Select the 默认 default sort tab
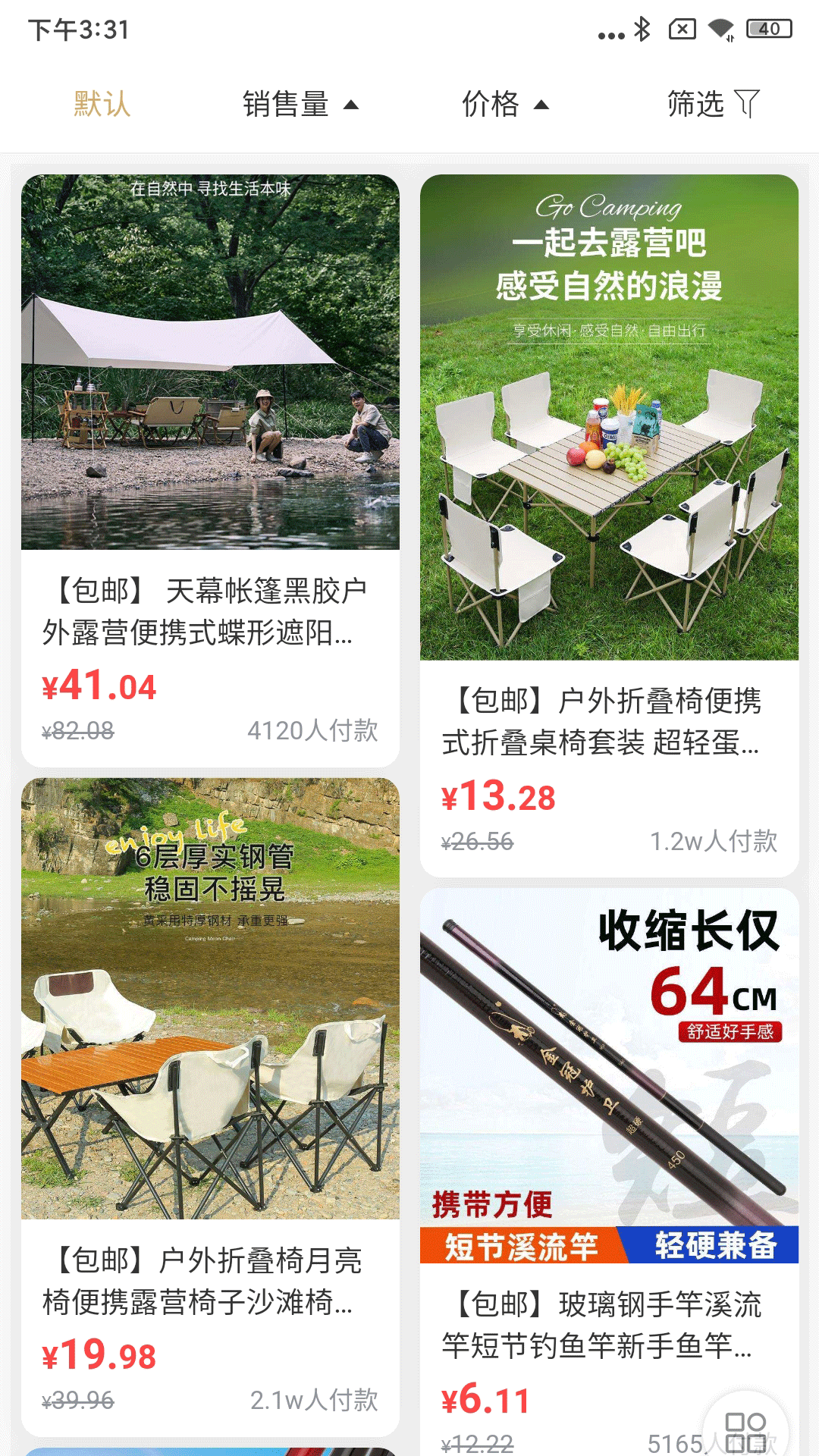The image size is (819, 1456). pyautogui.click(x=102, y=104)
